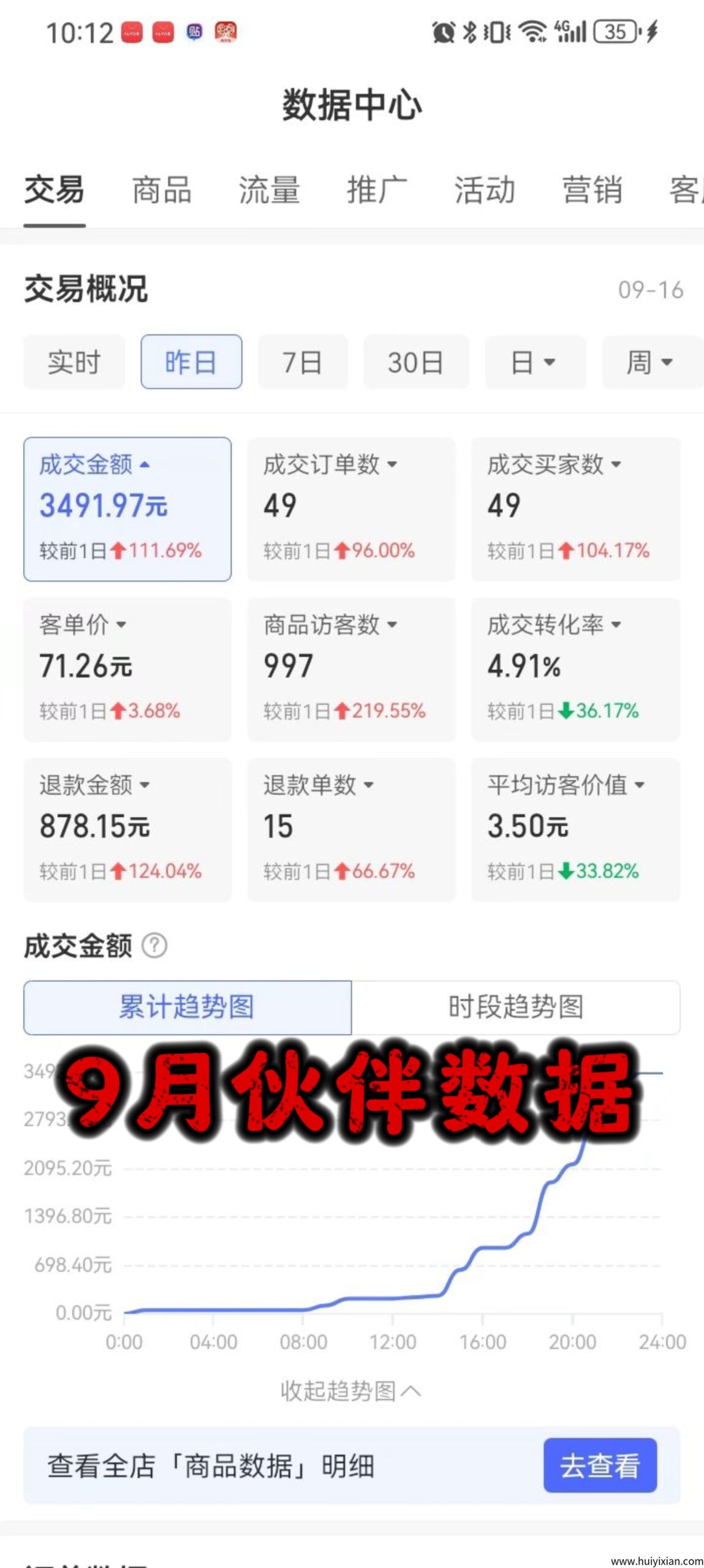The width and height of the screenshot is (704, 1568).
Task: Select the 成交买家数 metric card
Action: (x=575, y=508)
